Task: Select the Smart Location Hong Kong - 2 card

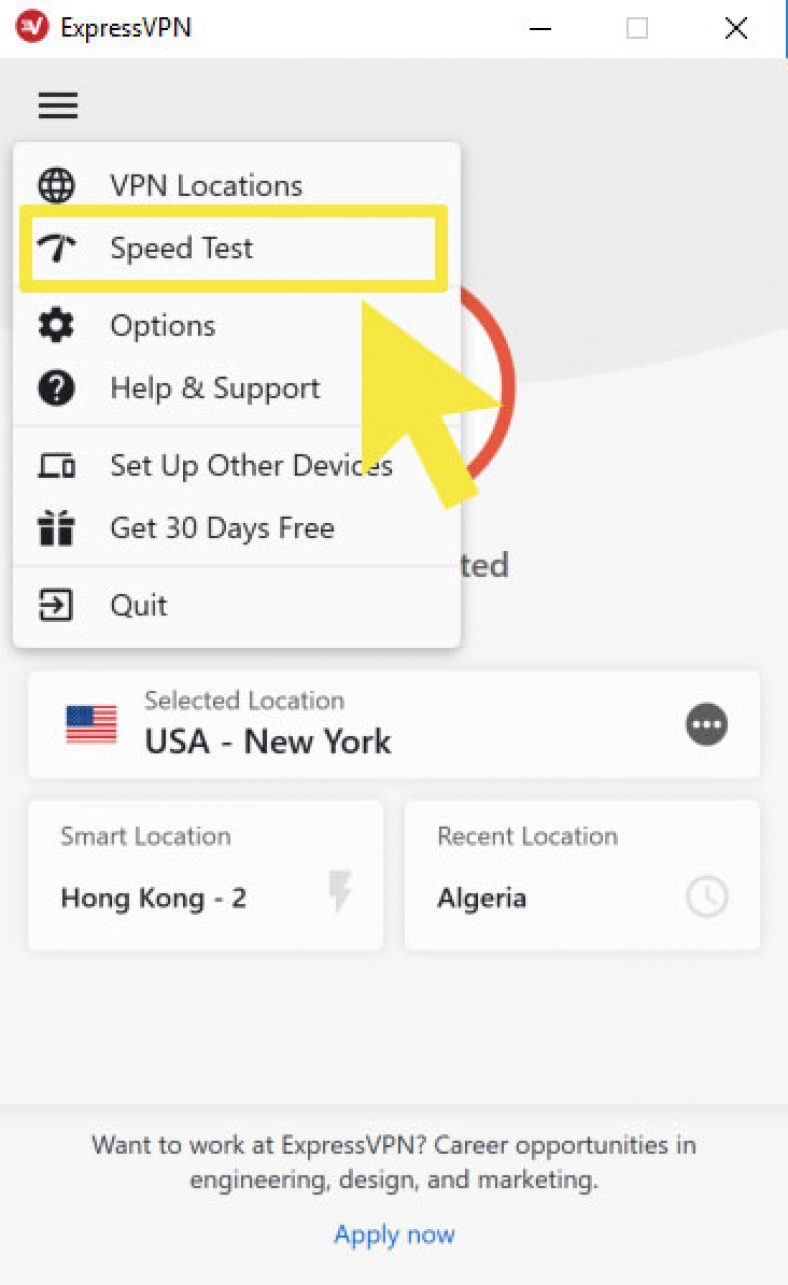Action: (x=206, y=875)
